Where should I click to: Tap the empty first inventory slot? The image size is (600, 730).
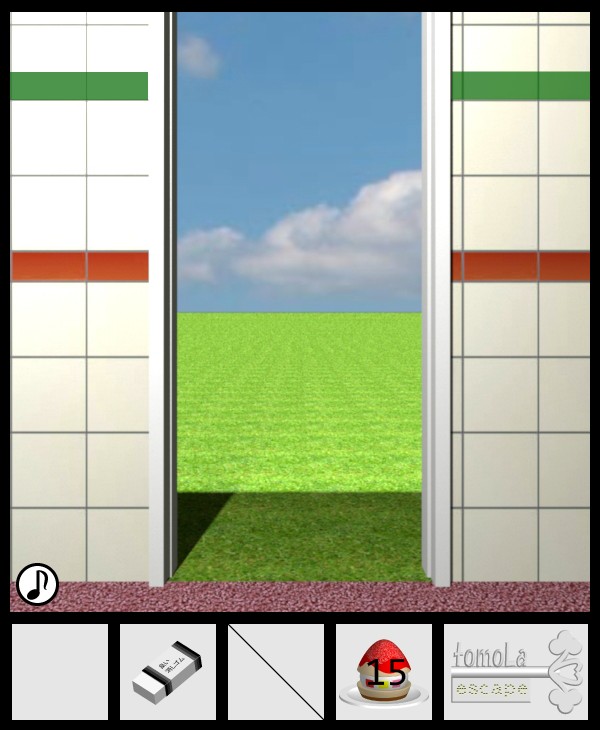click(60, 672)
